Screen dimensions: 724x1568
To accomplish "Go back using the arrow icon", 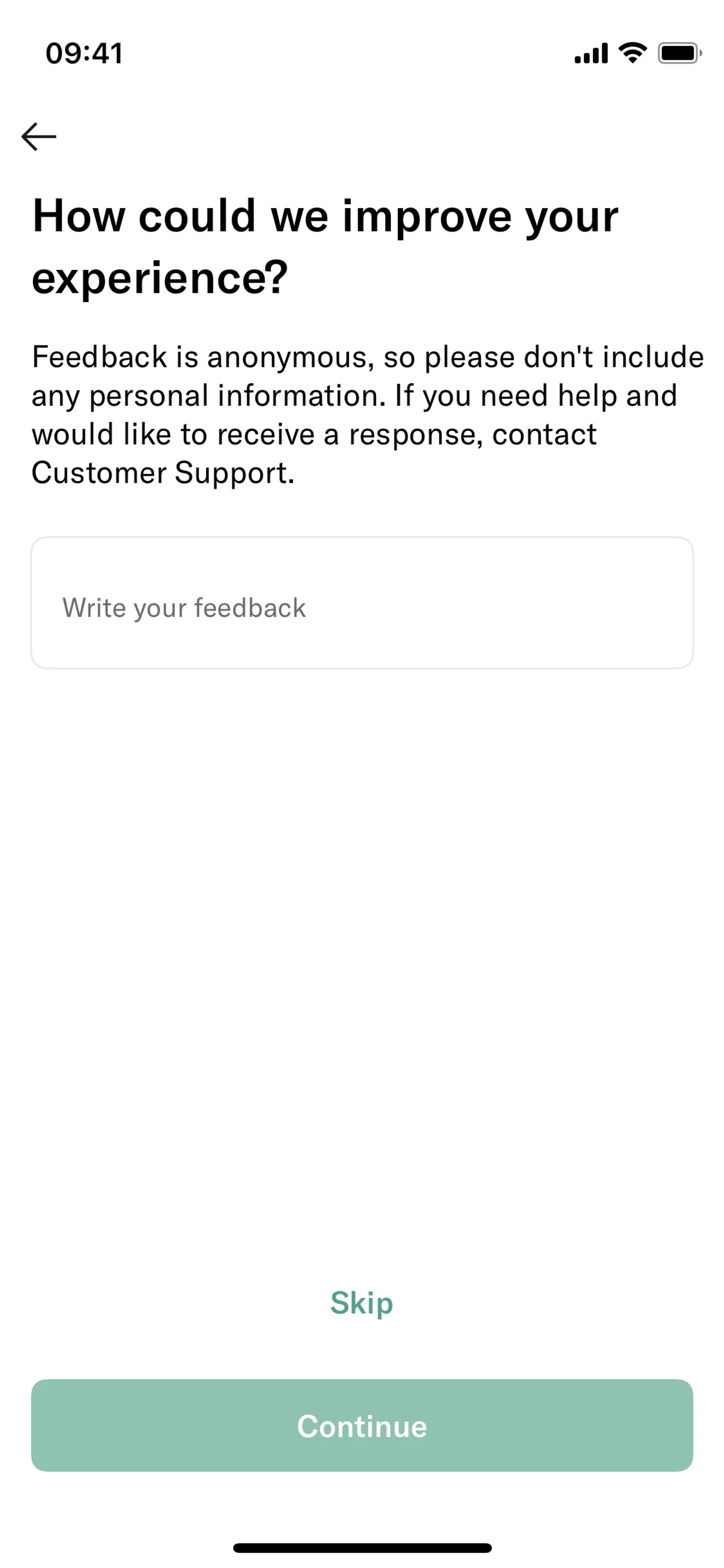I will pyautogui.click(x=38, y=136).
